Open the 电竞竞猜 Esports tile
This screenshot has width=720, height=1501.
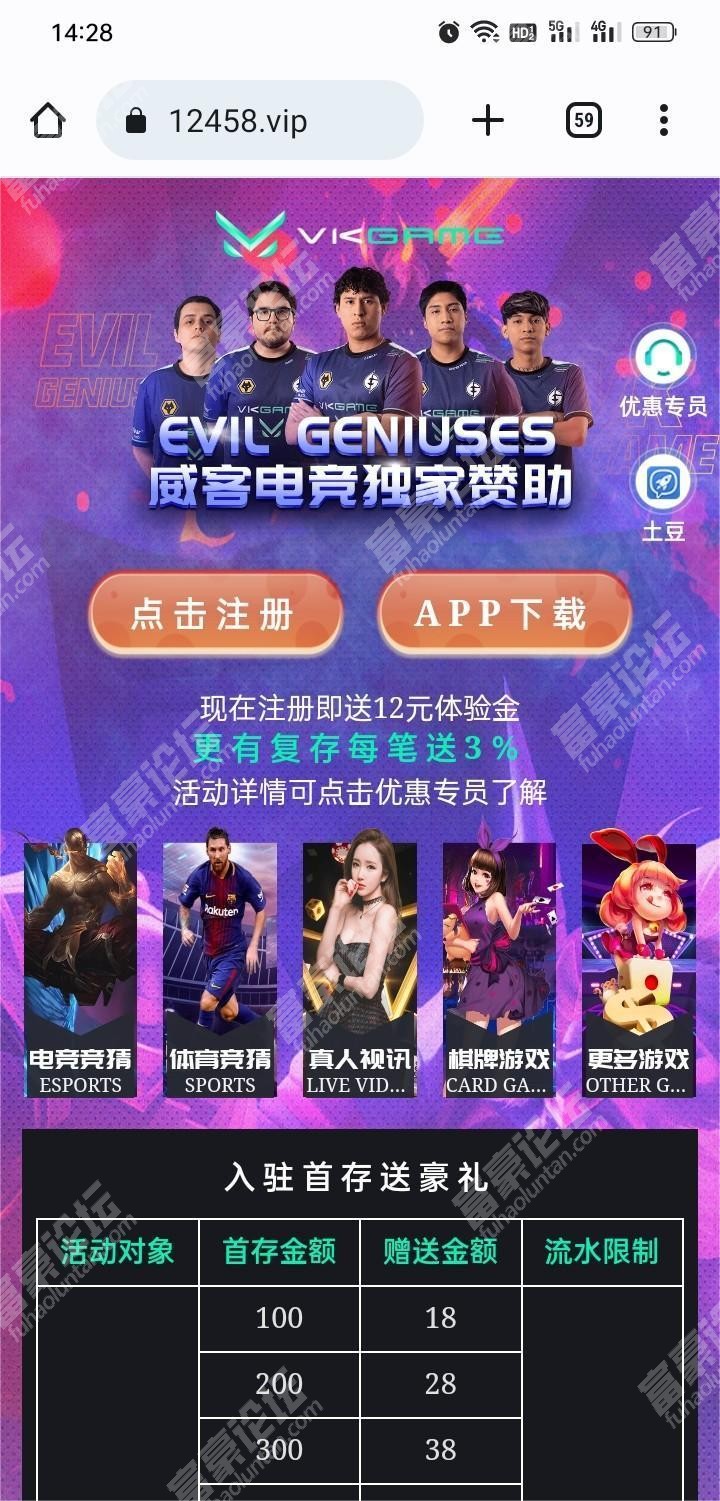pos(80,968)
